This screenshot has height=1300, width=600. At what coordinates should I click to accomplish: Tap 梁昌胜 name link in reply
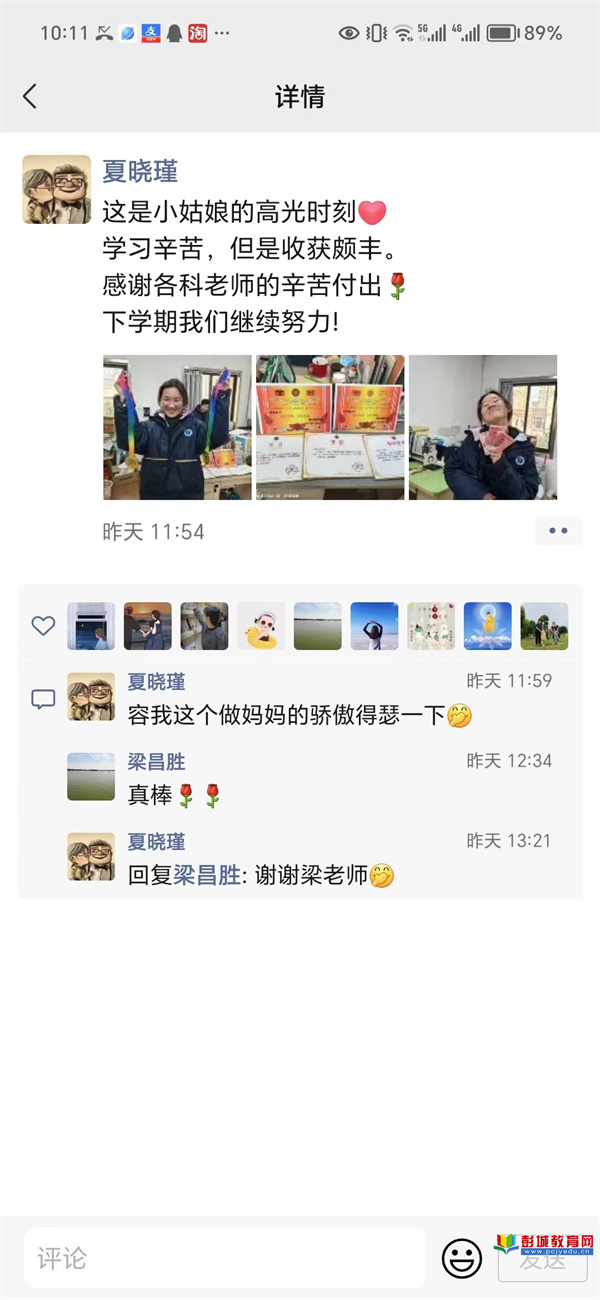coord(208,876)
